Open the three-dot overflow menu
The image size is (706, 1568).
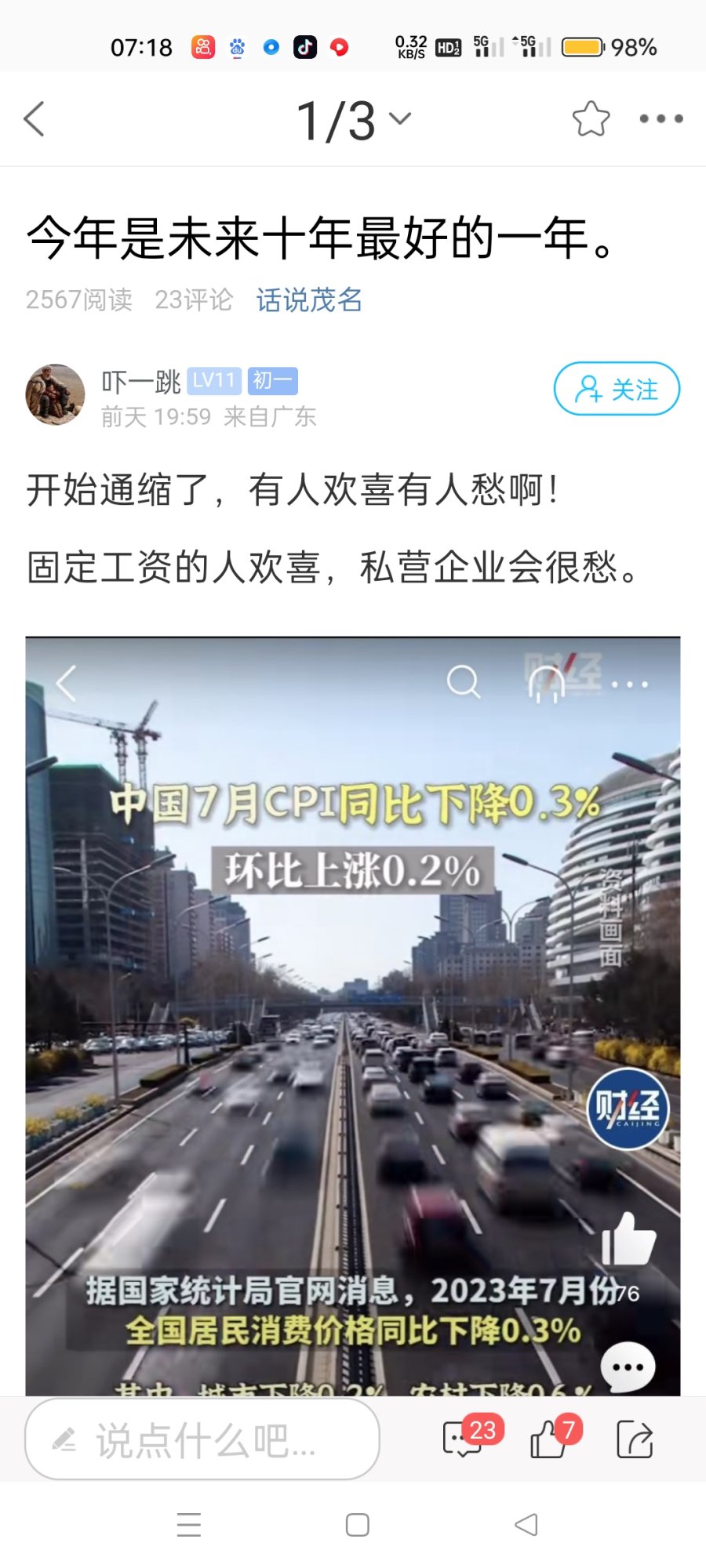(661, 119)
